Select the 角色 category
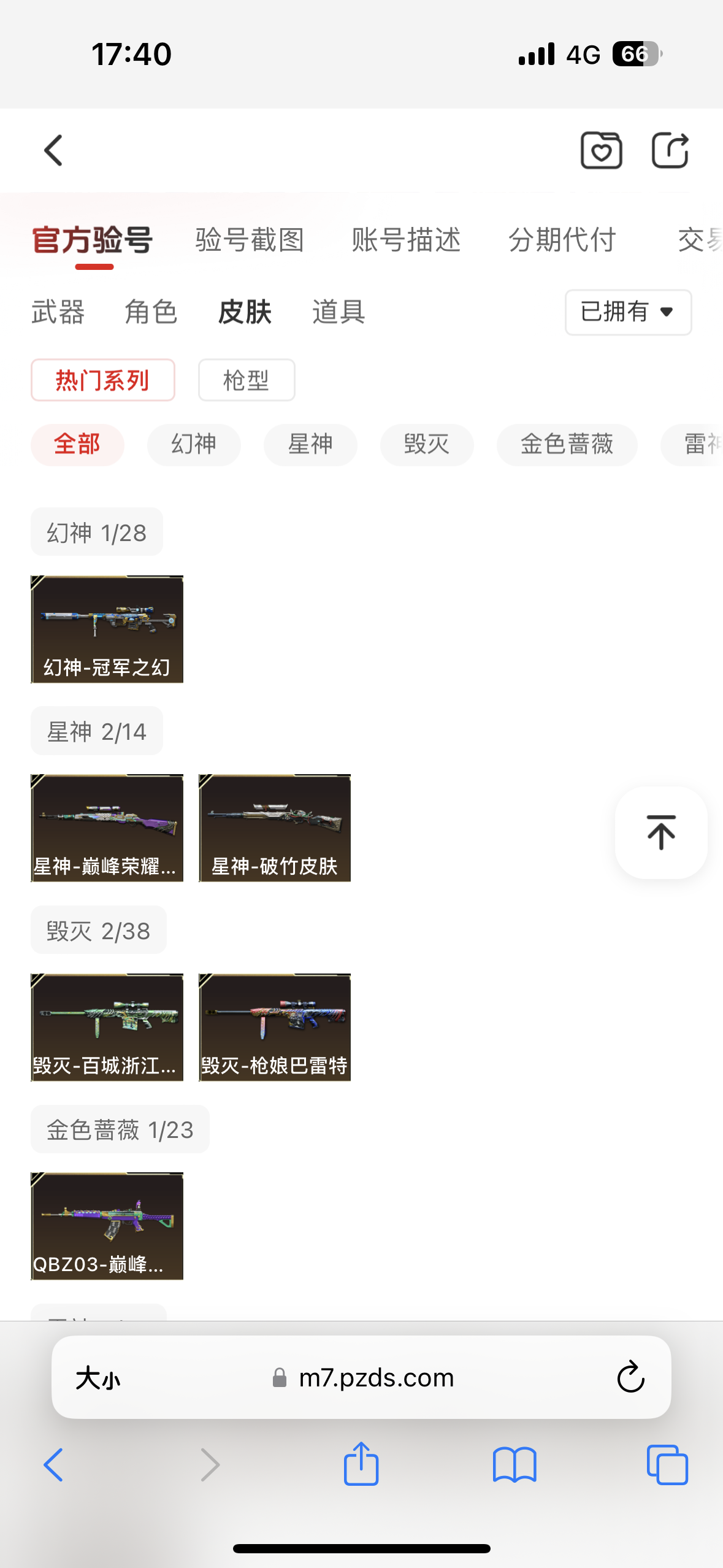The width and height of the screenshot is (723, 1568). coord(151,312)
